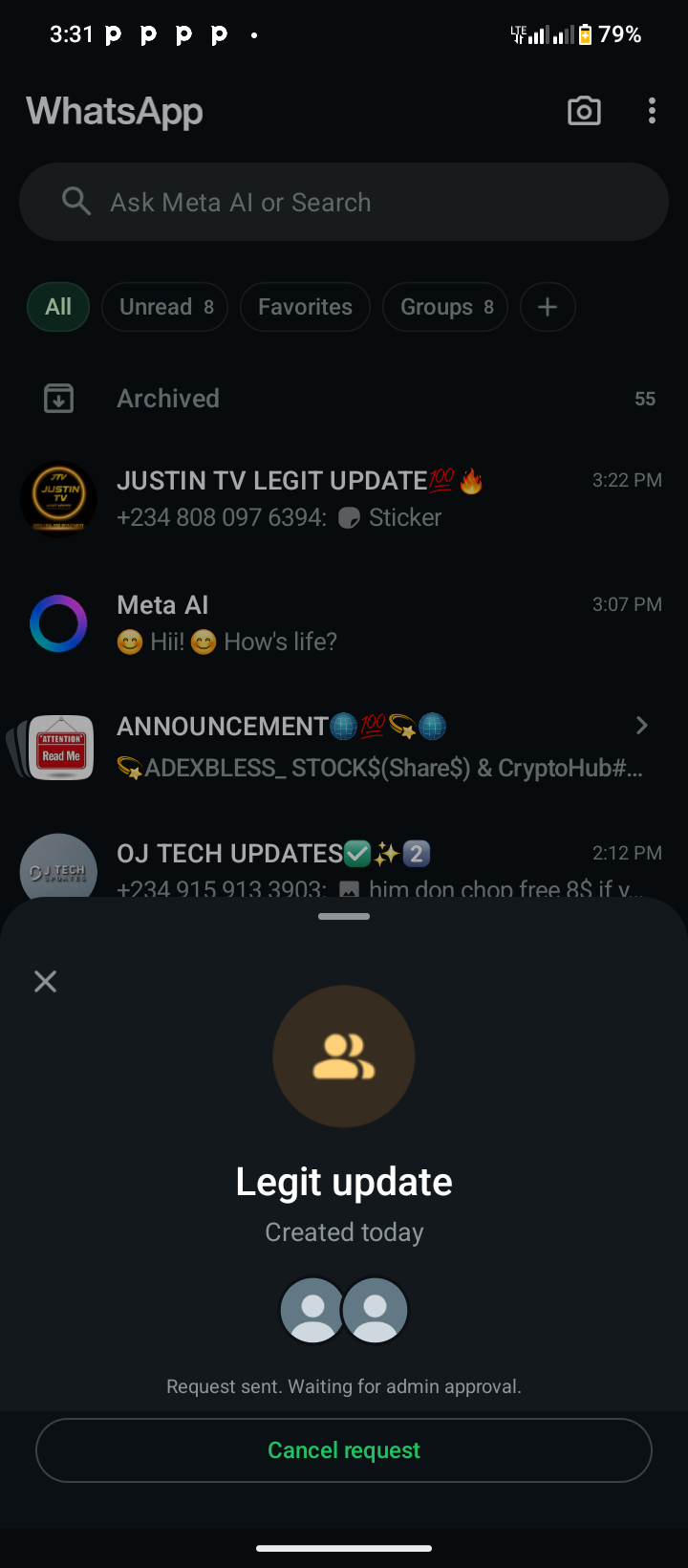Open JUSTIN TV LEGIT UPDATE chat
688x1568 pixels.
344,498
